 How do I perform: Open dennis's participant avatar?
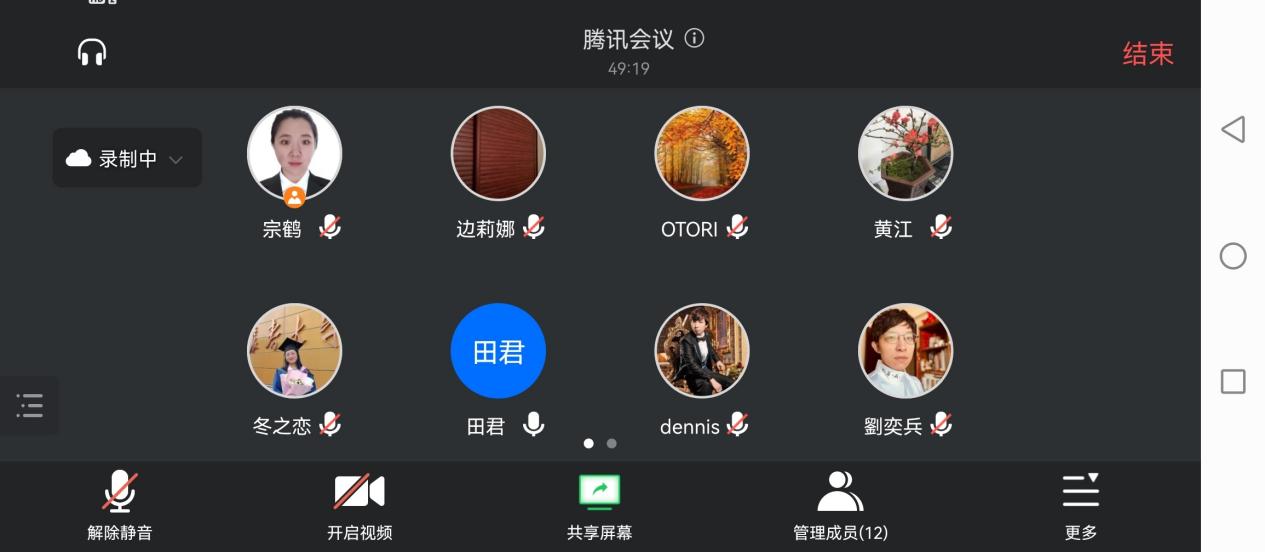click(702, 351)
